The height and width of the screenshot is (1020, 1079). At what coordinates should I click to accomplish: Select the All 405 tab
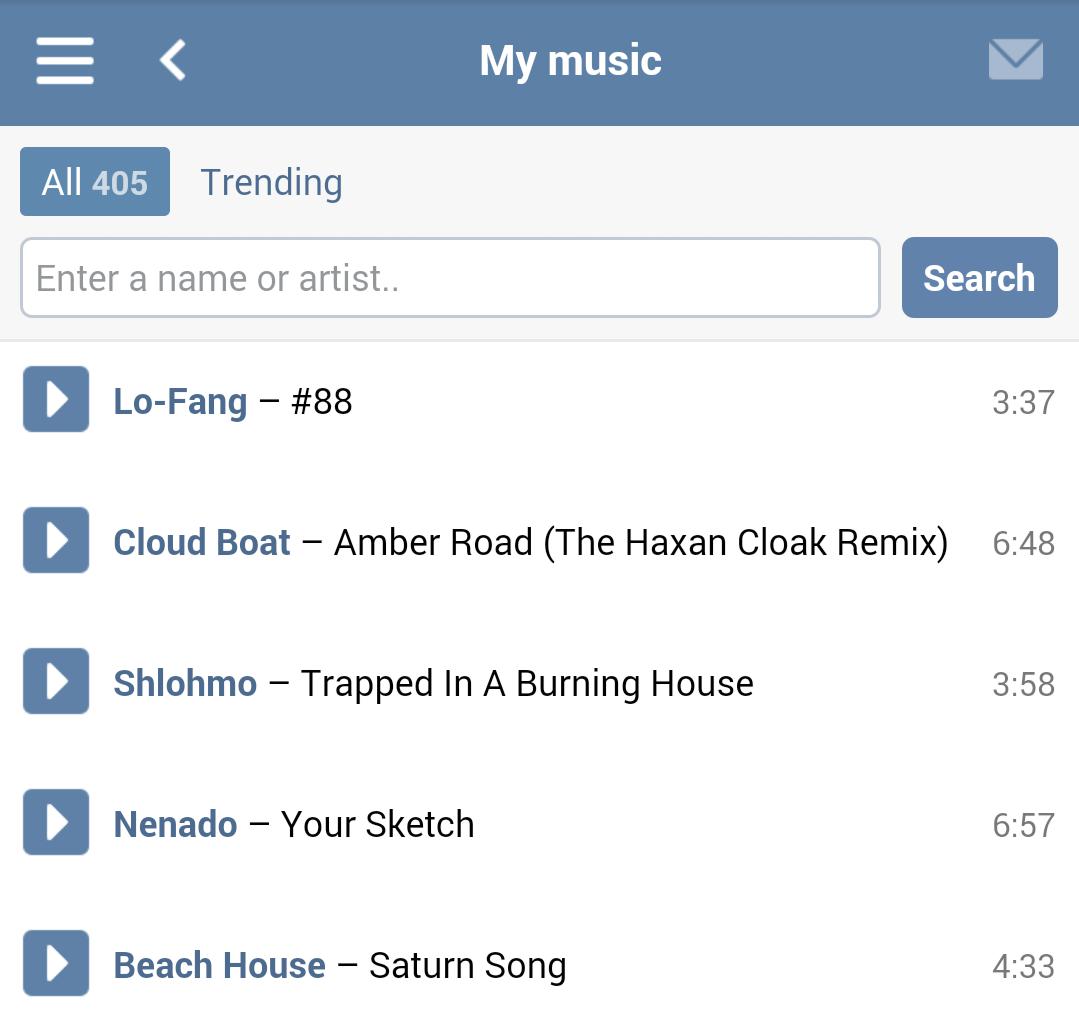click(x=95, y=182)
